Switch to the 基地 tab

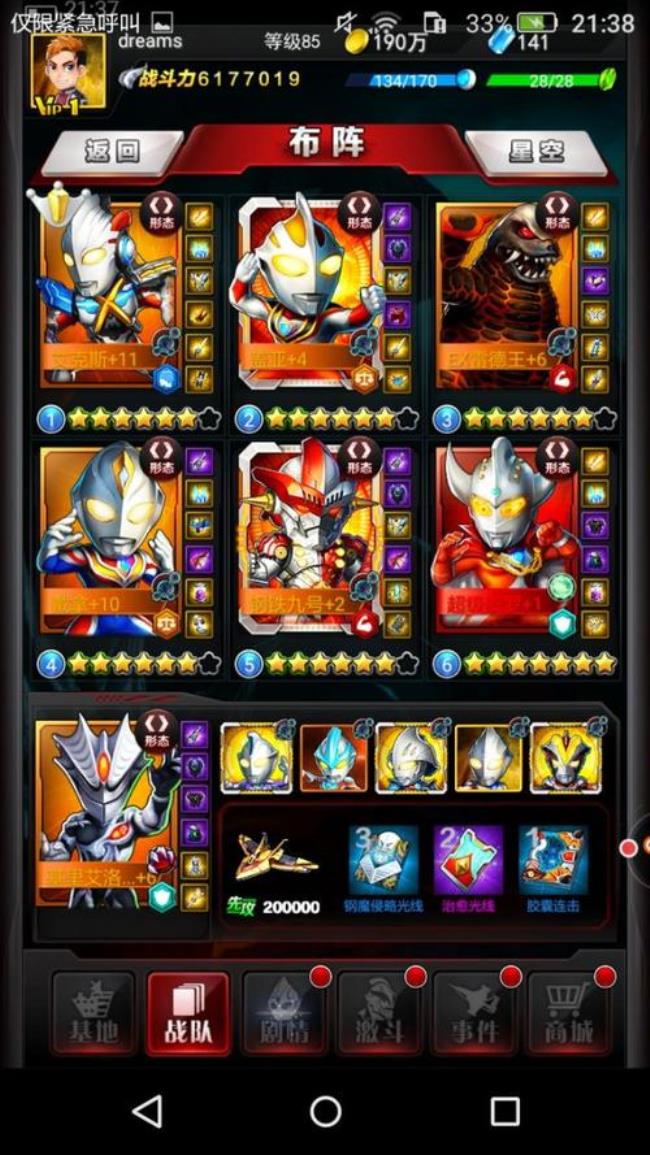point(94,1014)
